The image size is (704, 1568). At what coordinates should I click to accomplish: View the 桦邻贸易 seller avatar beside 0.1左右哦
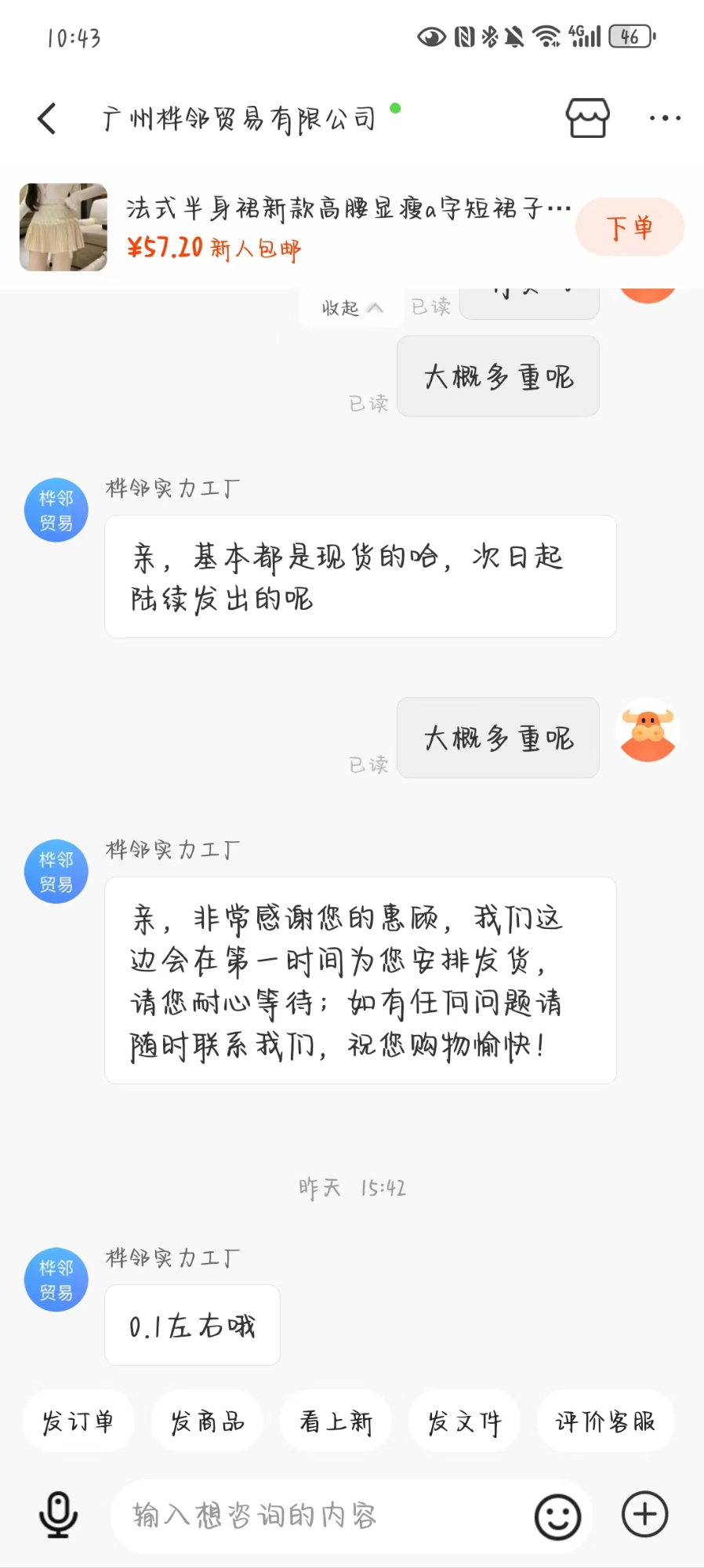pyautogui.click(x=56, y=1279)
